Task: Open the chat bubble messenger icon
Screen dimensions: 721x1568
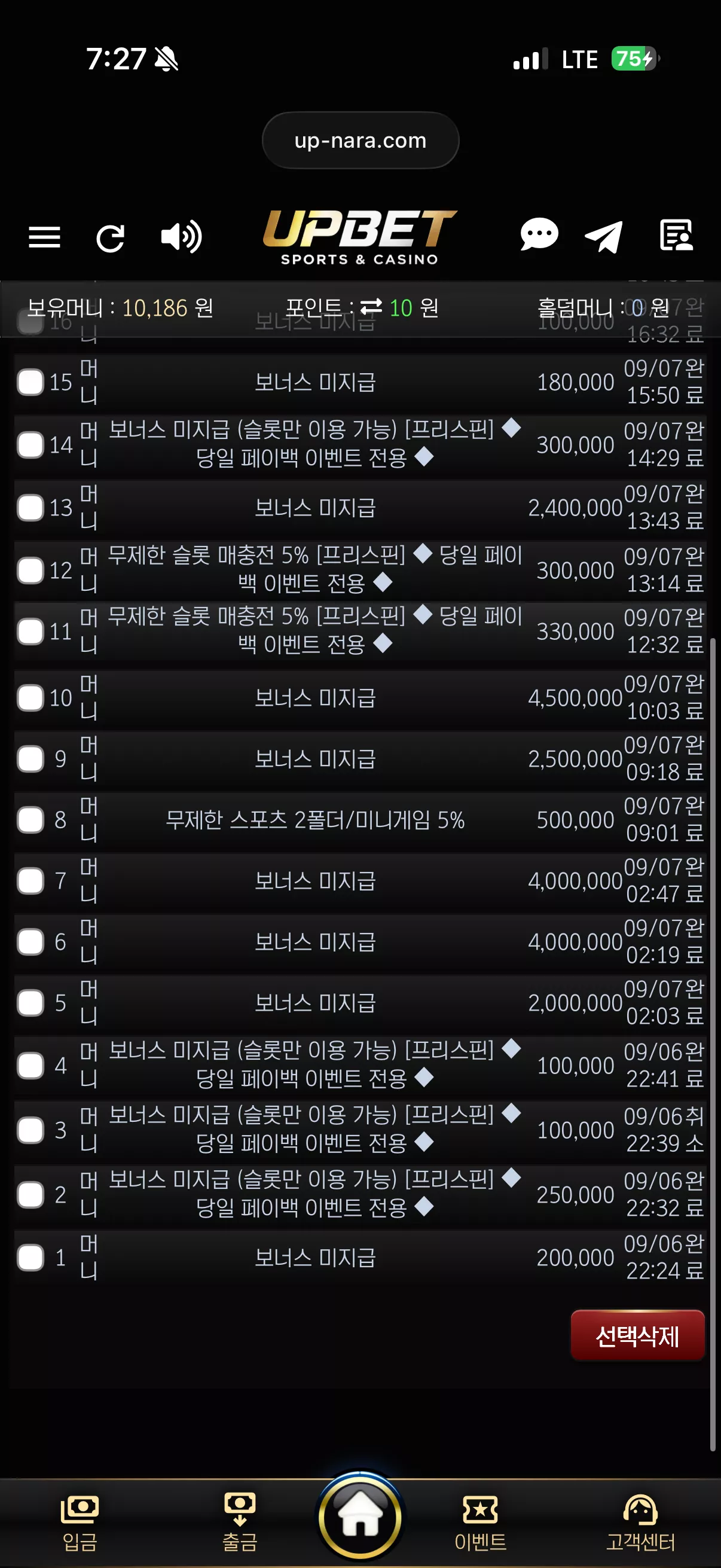Action: tap(539, 235)
